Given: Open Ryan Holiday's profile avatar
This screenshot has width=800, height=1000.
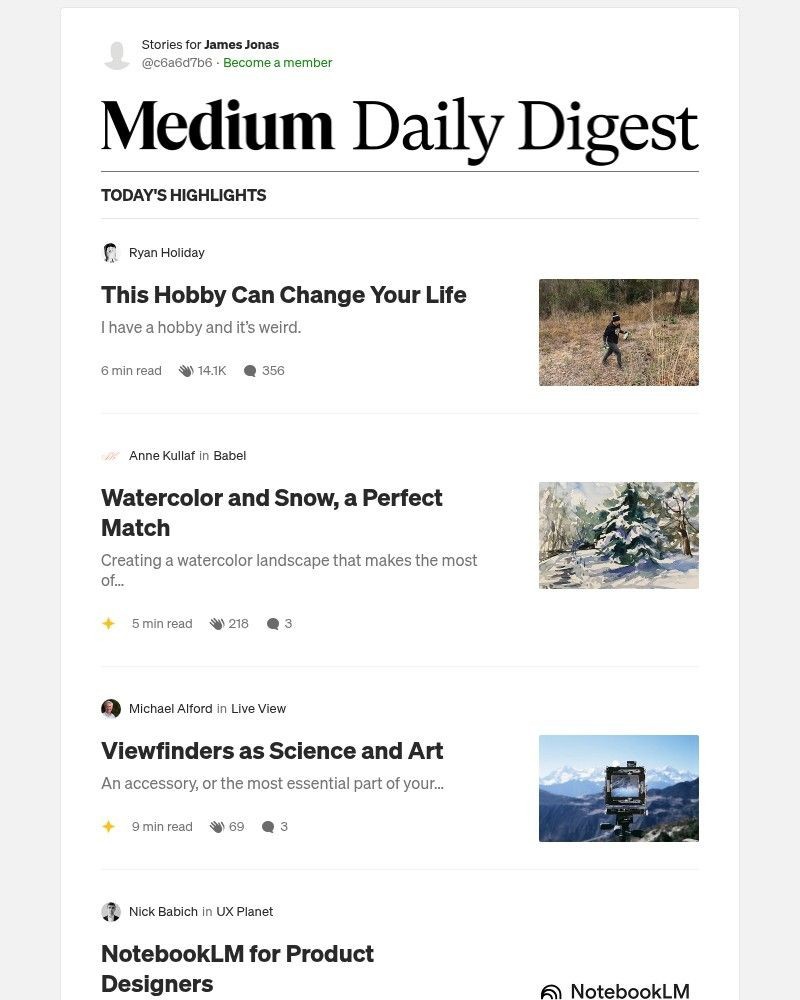Looking at the screenshot, I should [111, 252].
